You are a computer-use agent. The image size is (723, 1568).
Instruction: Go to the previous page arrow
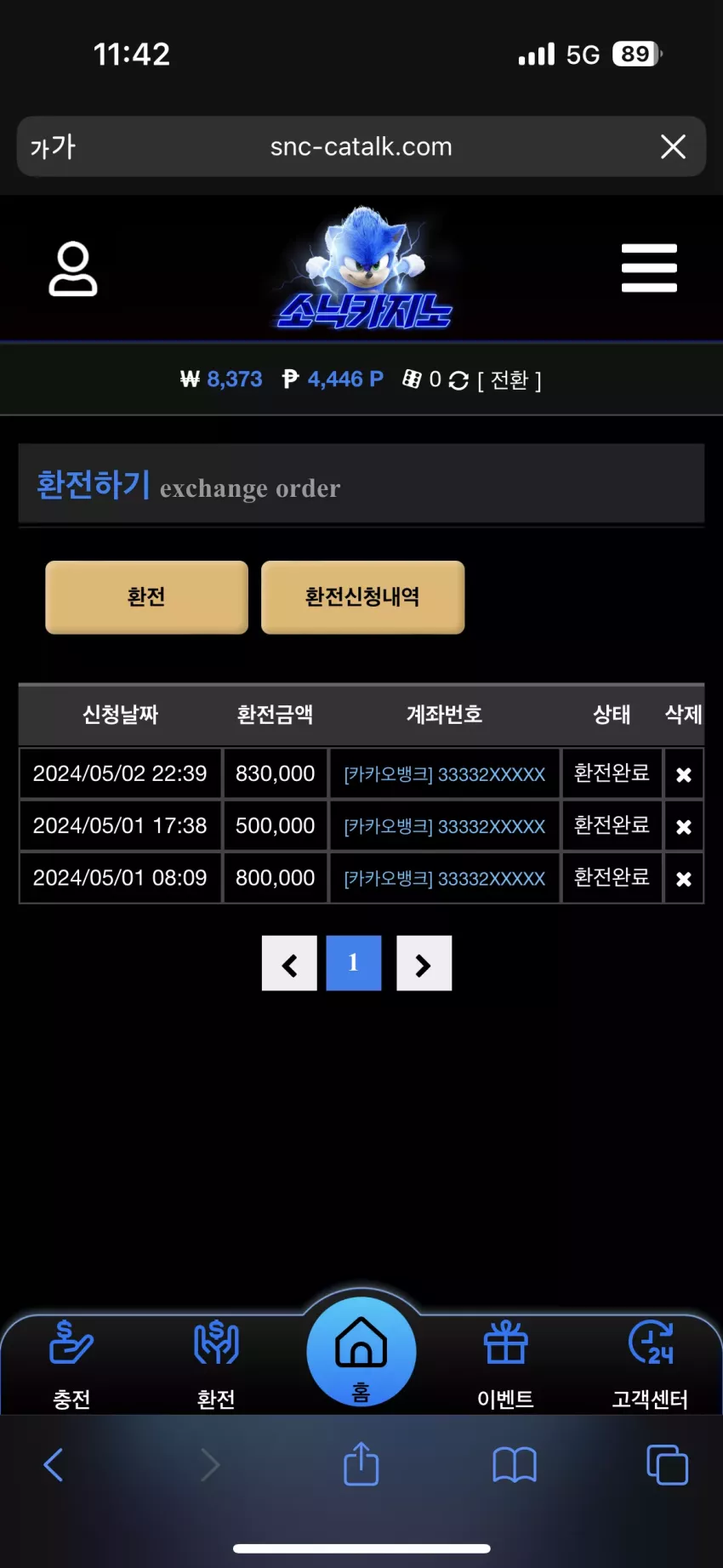pyautogui.click(x=289, y=963)
